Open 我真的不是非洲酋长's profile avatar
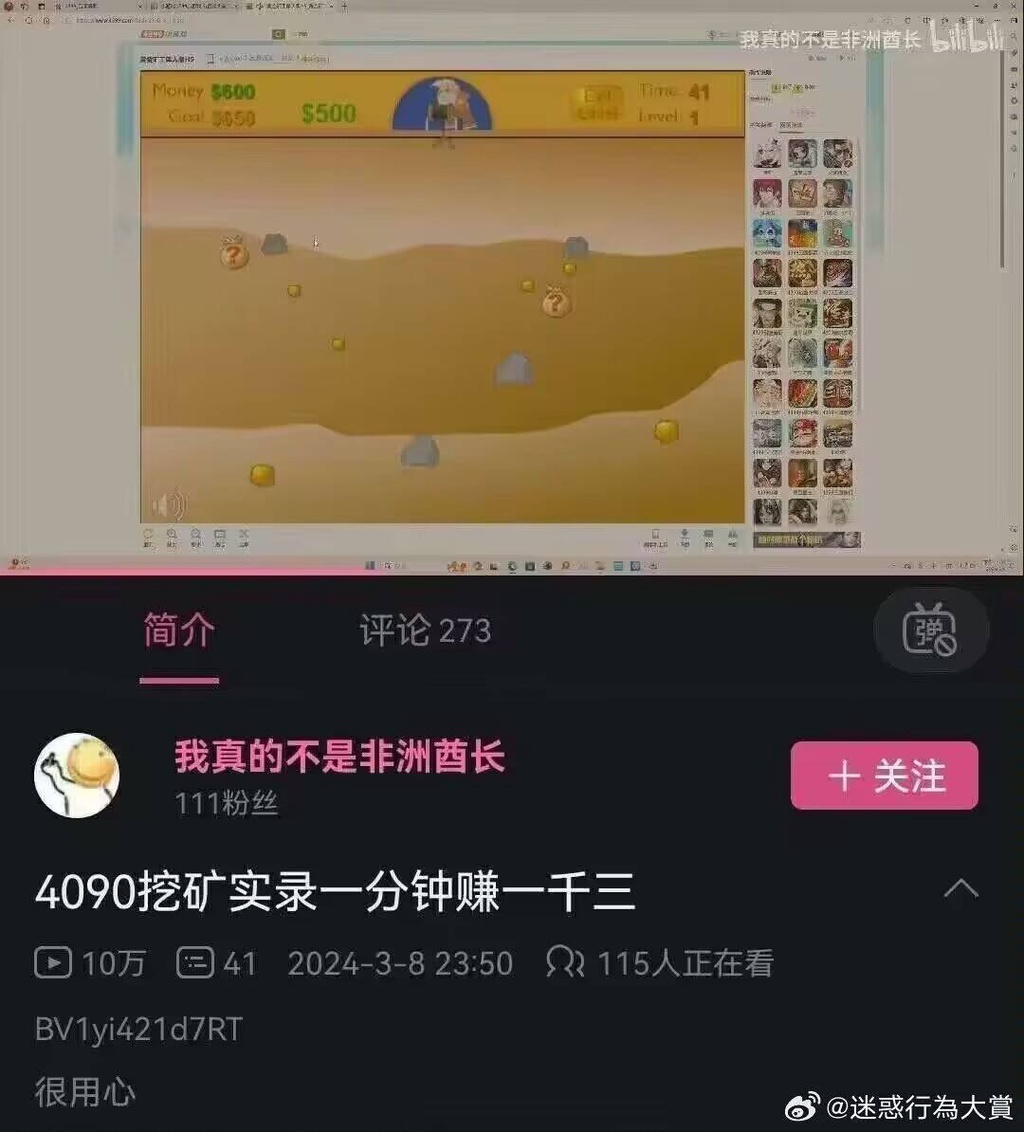 (77, 775)
